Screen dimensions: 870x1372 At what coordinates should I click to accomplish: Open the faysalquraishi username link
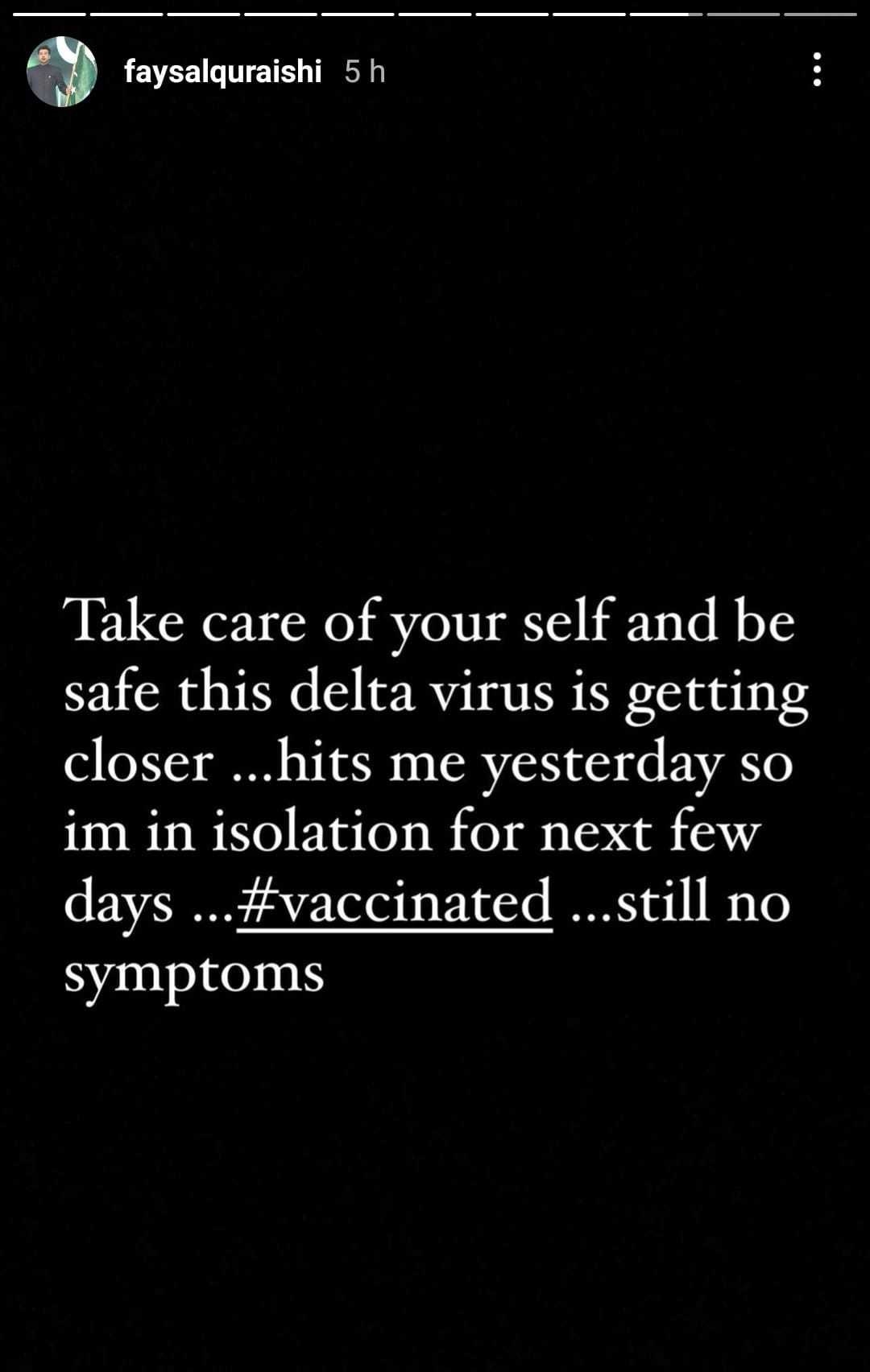(x=222, y=72)
